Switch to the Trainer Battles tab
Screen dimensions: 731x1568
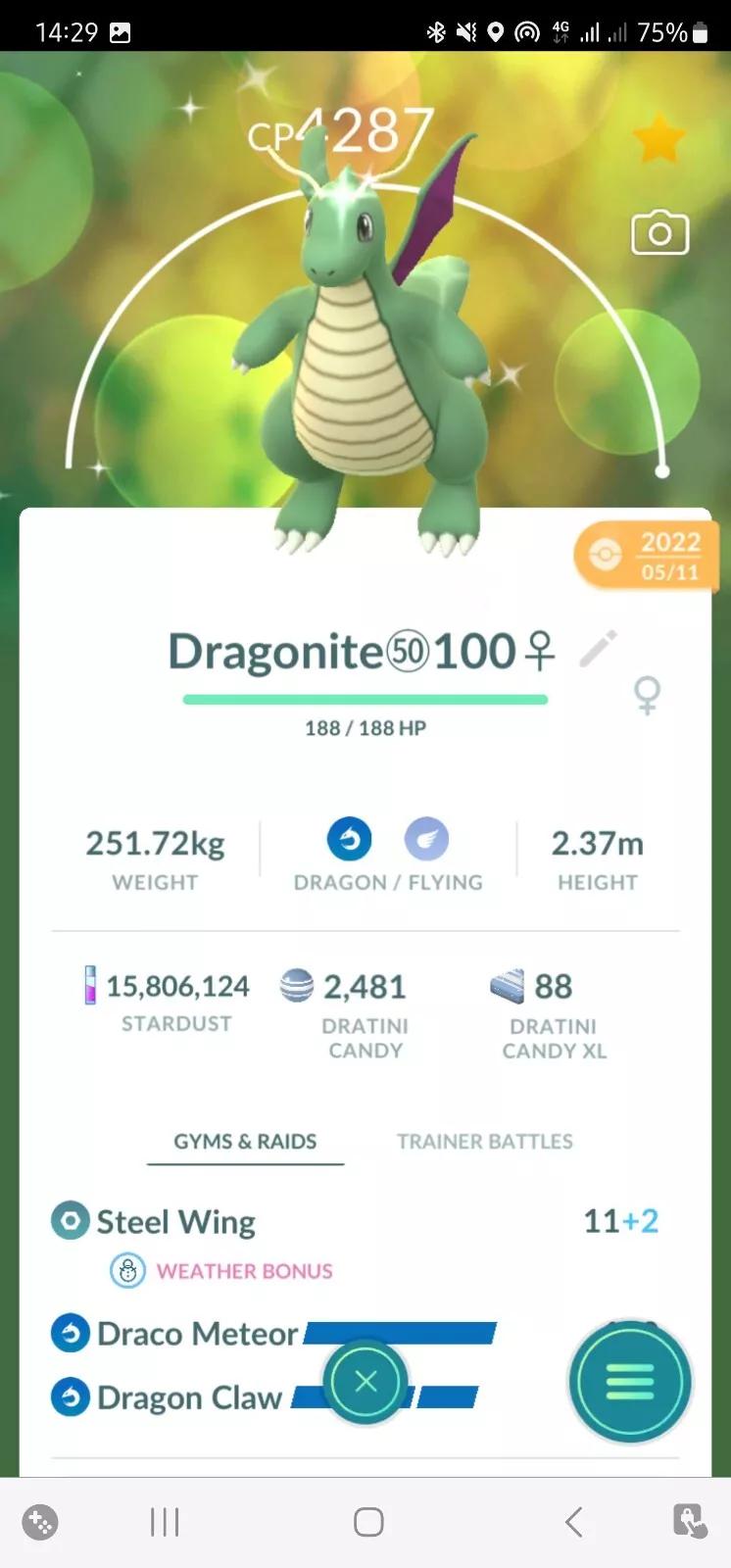484,1141
